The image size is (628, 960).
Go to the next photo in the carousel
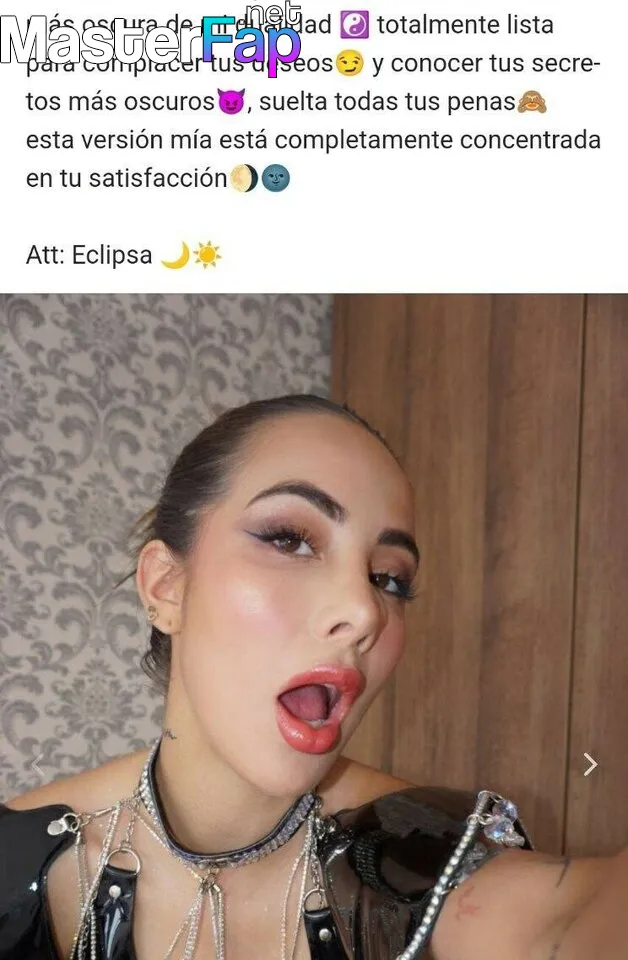[x=590, y=765]
